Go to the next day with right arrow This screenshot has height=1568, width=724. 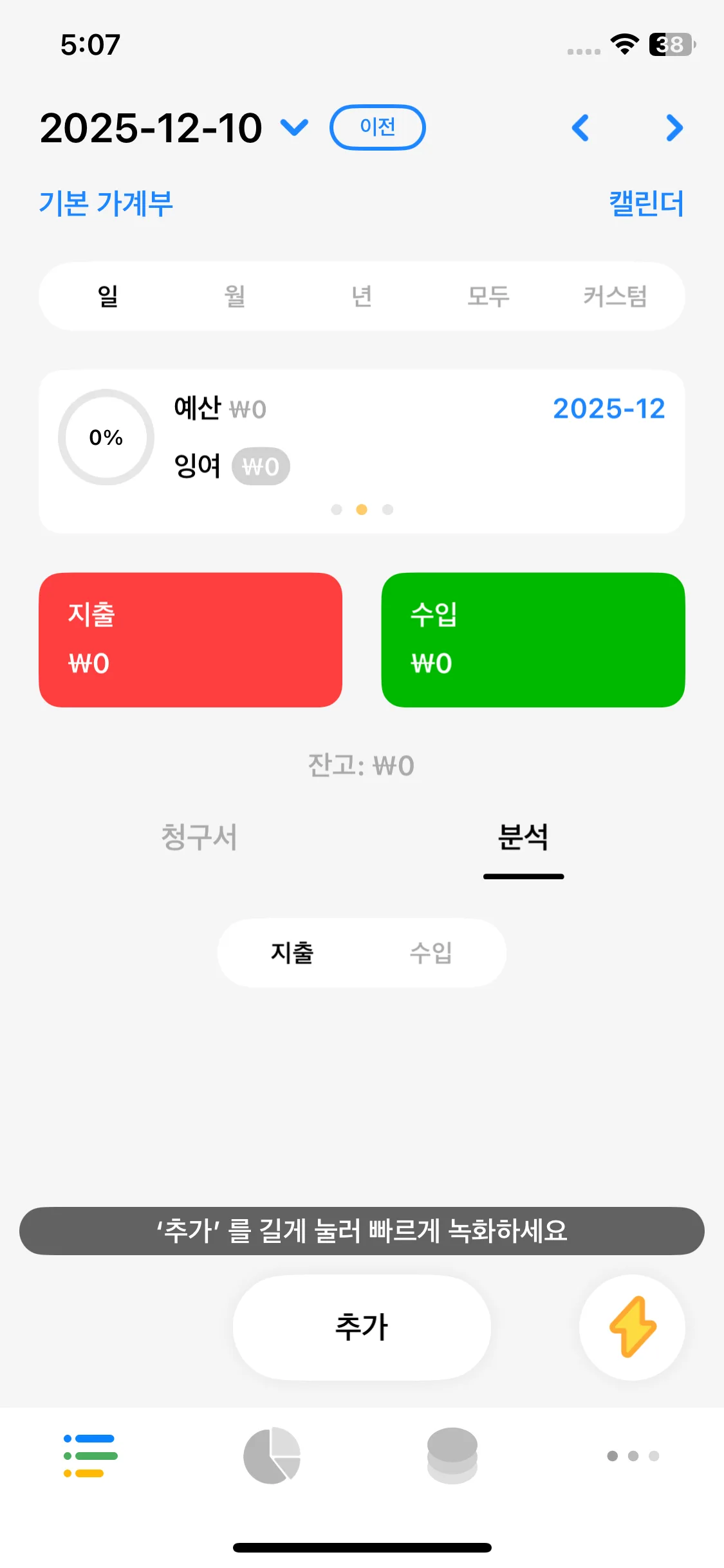click(x=674, y=127)
